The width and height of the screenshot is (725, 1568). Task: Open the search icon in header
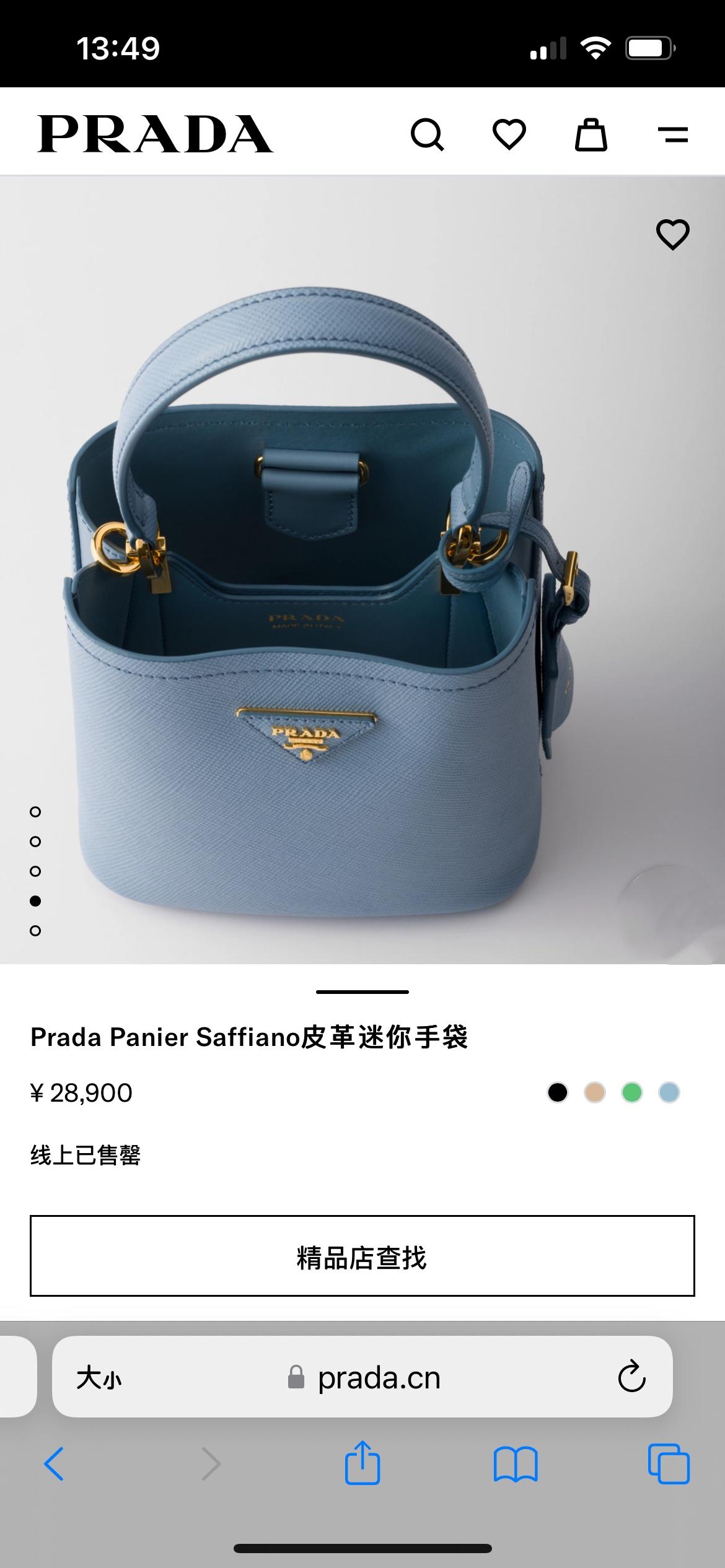(x=427, y=134)
